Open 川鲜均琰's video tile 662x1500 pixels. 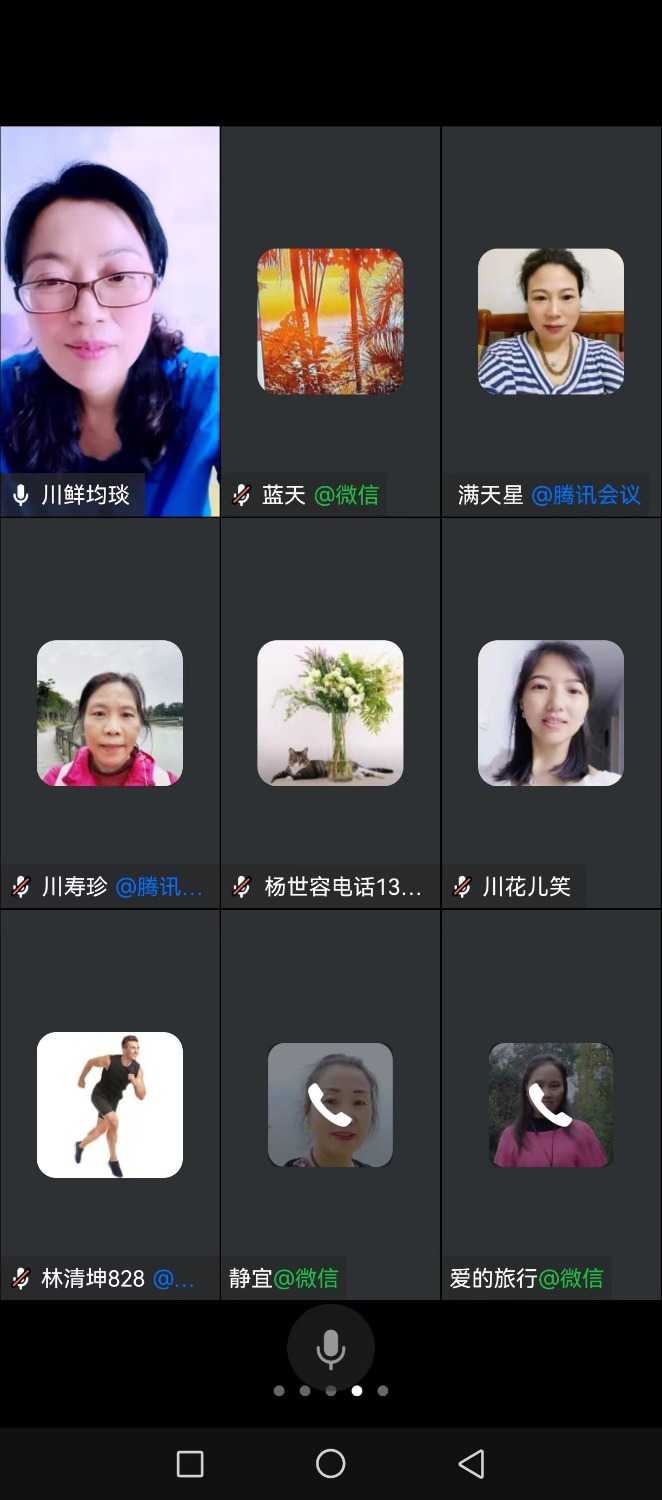click(110, 320)
